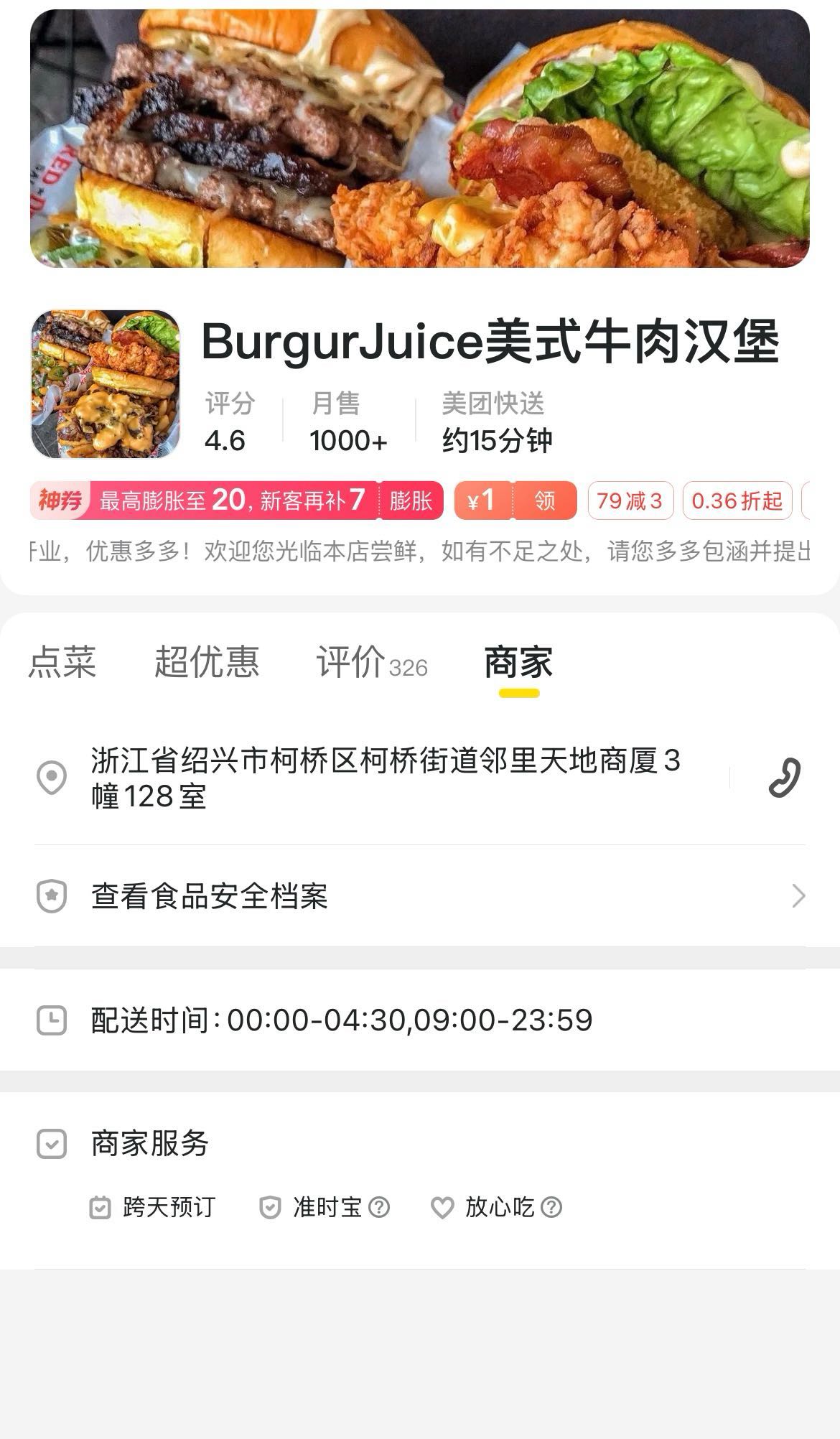
Task: Switch to the 超优惠 tab
Action: click(207, 661)
